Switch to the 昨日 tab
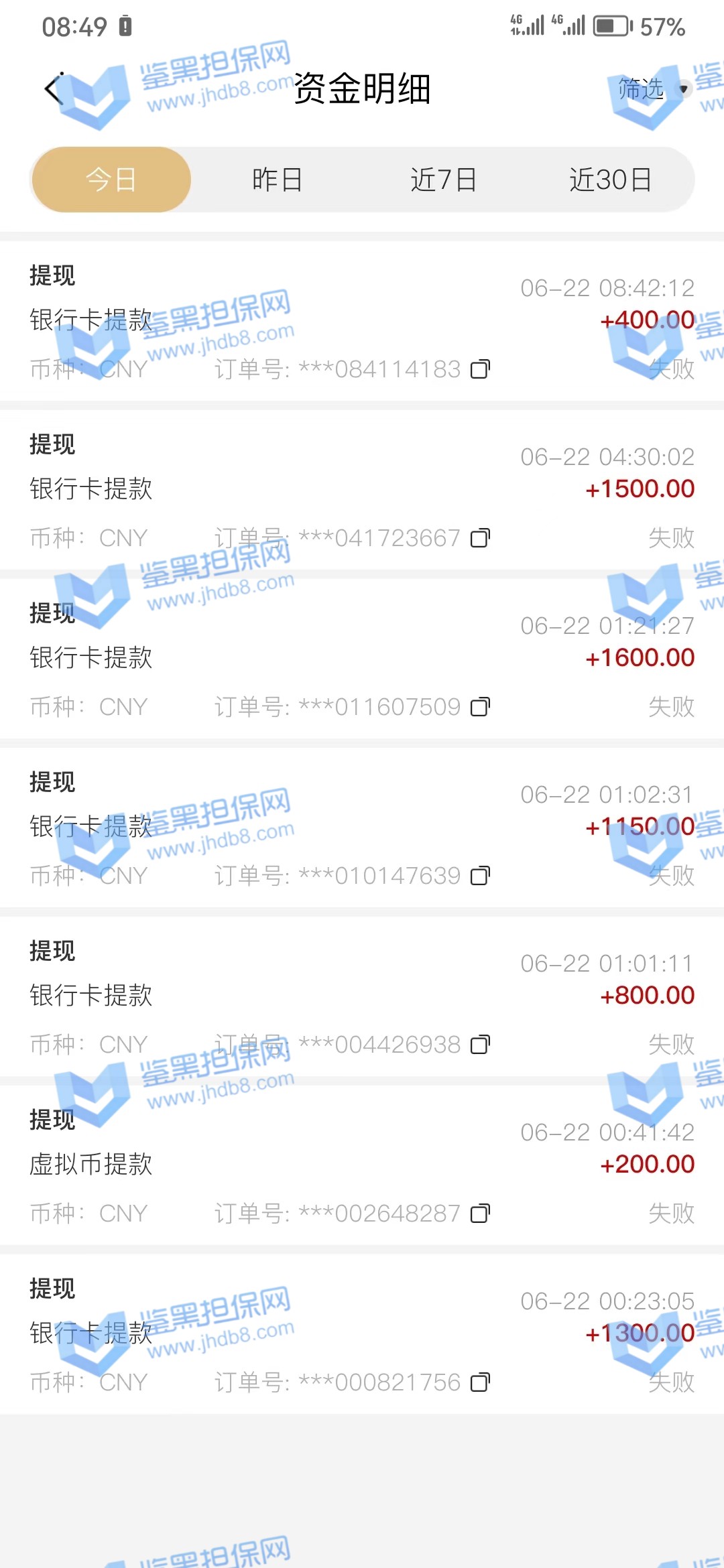The image size is (724, 1568). click(277, 180)
